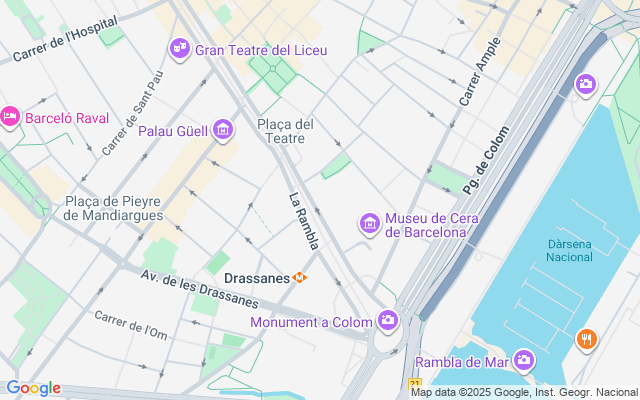Tap the Rambla de Mar attraction pin

tap(524, 360)
